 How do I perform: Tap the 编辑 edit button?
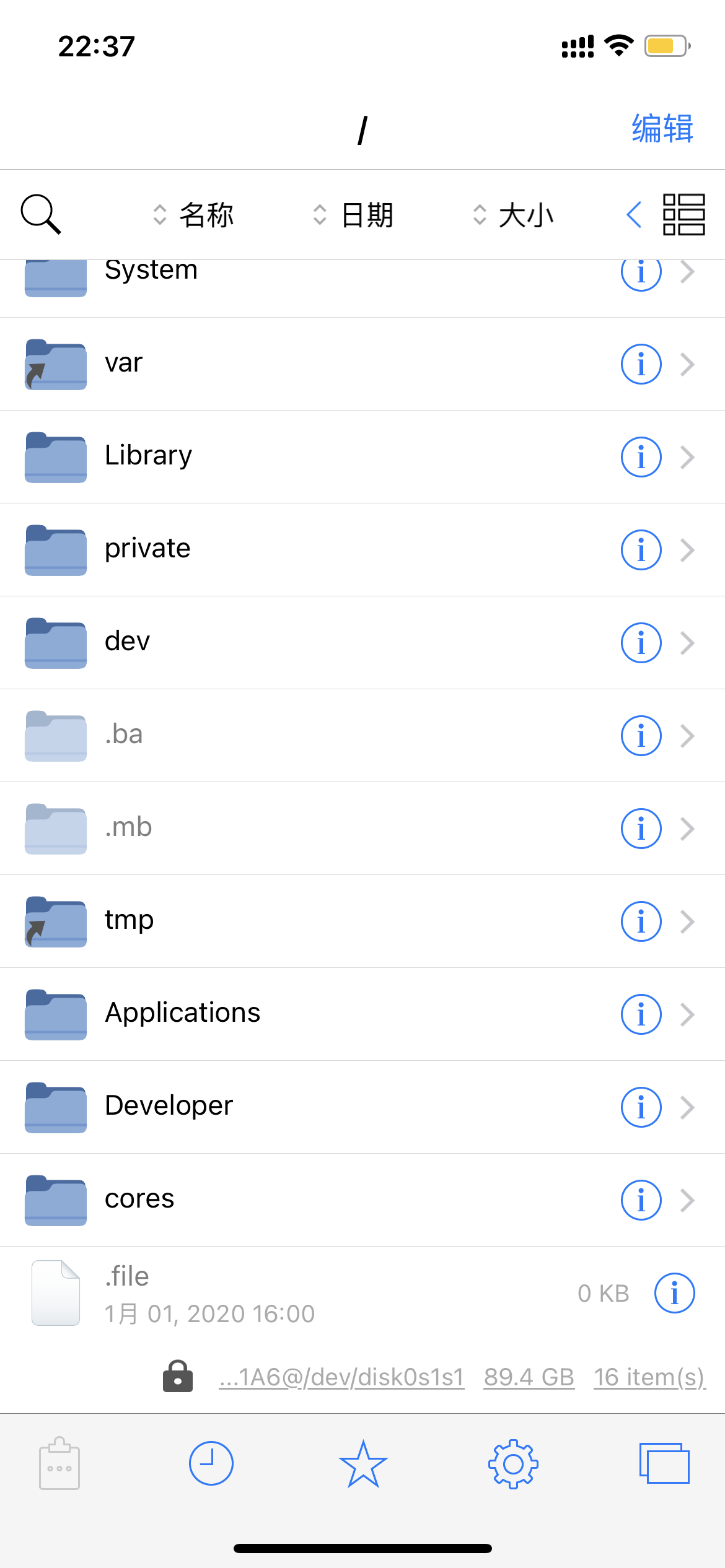point(662,129)
